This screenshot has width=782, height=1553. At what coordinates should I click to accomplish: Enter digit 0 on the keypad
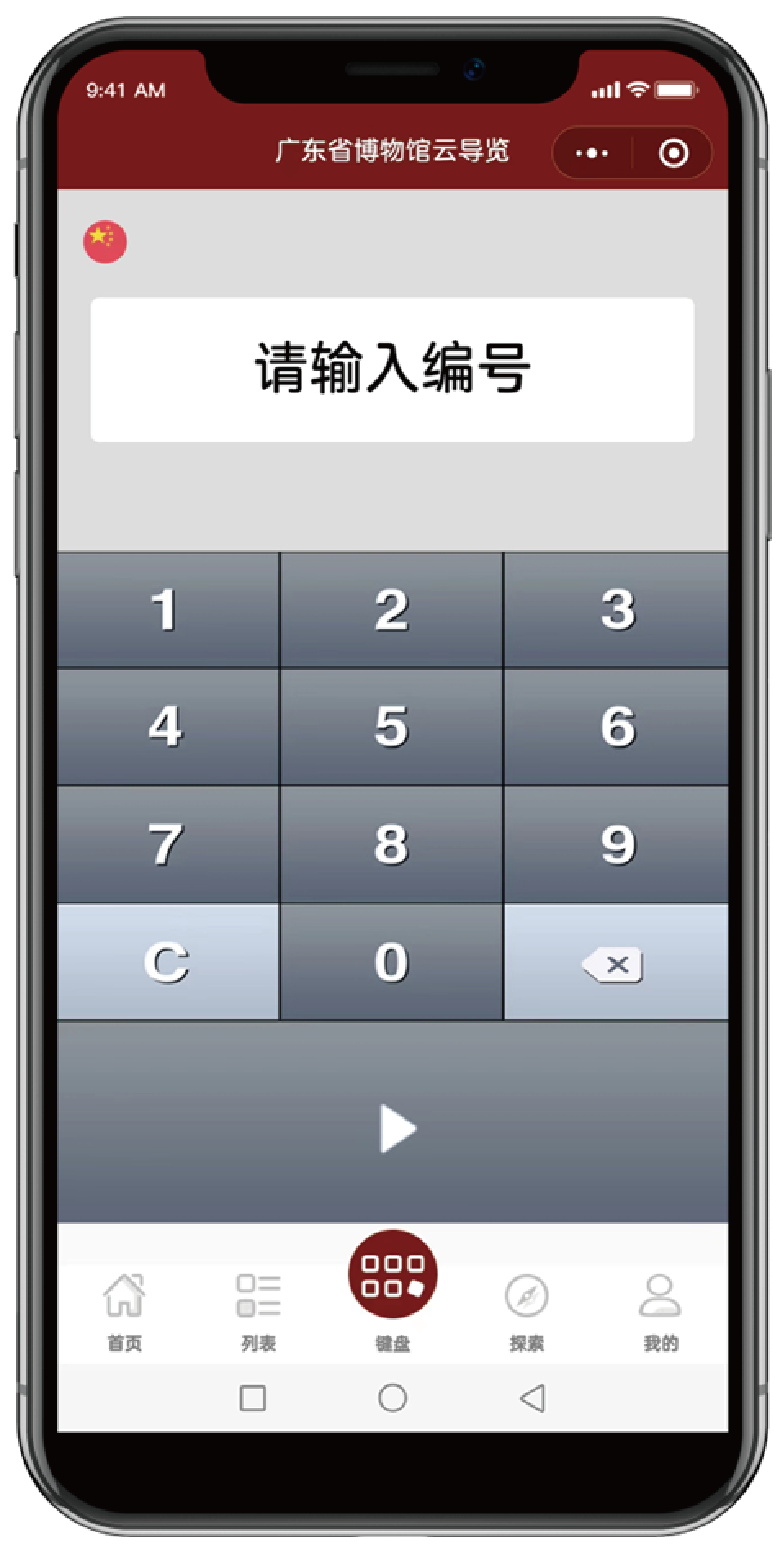(x=391, y=962)
